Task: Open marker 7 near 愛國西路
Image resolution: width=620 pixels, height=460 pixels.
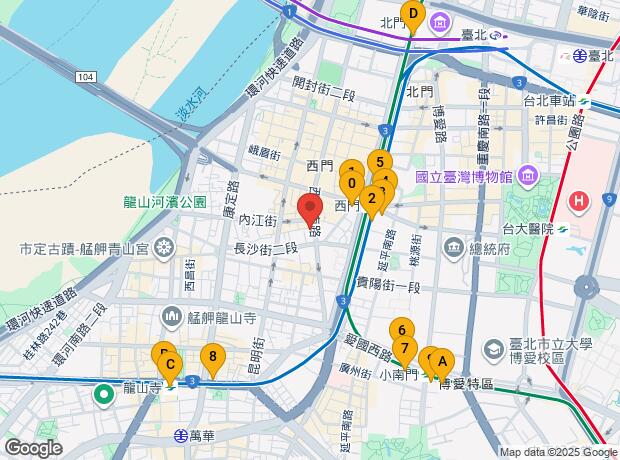Action: 404,349
